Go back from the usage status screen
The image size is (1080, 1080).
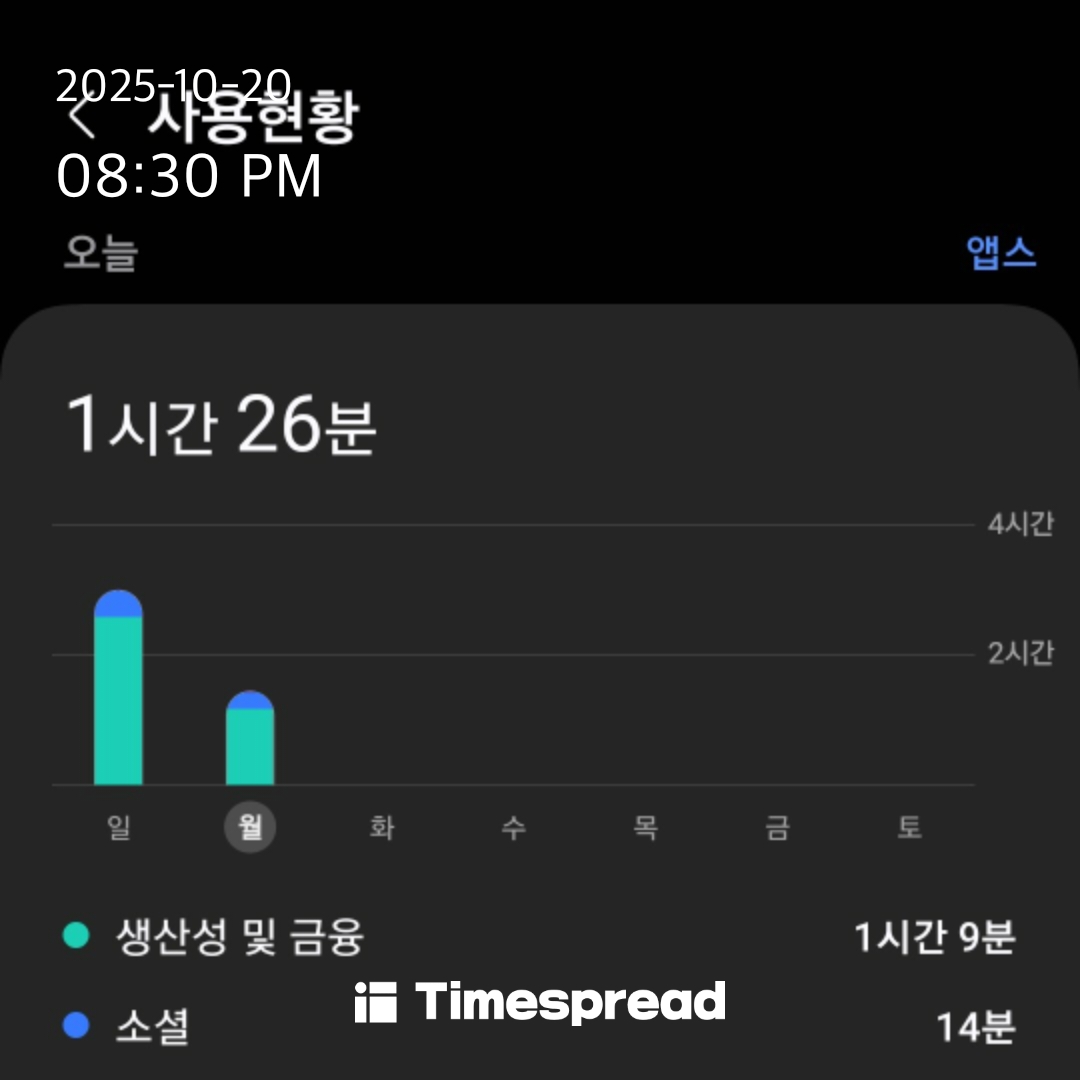(82, 119)
